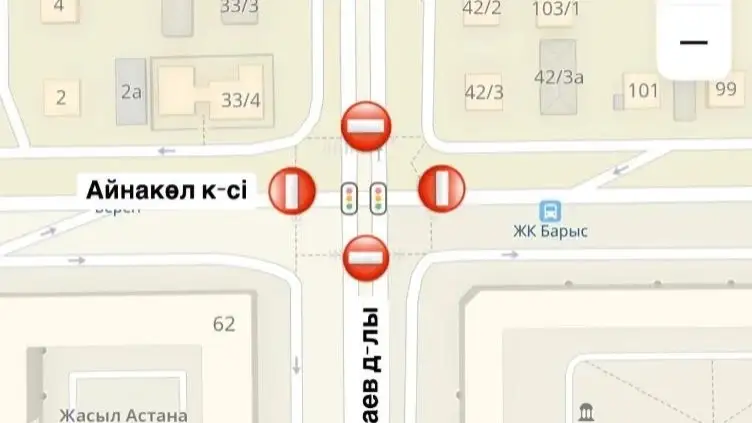The width and height of the screenshot is (752, 423).
Task: Tap the no-entry sign east of intersection
Action: pos(441,189)
